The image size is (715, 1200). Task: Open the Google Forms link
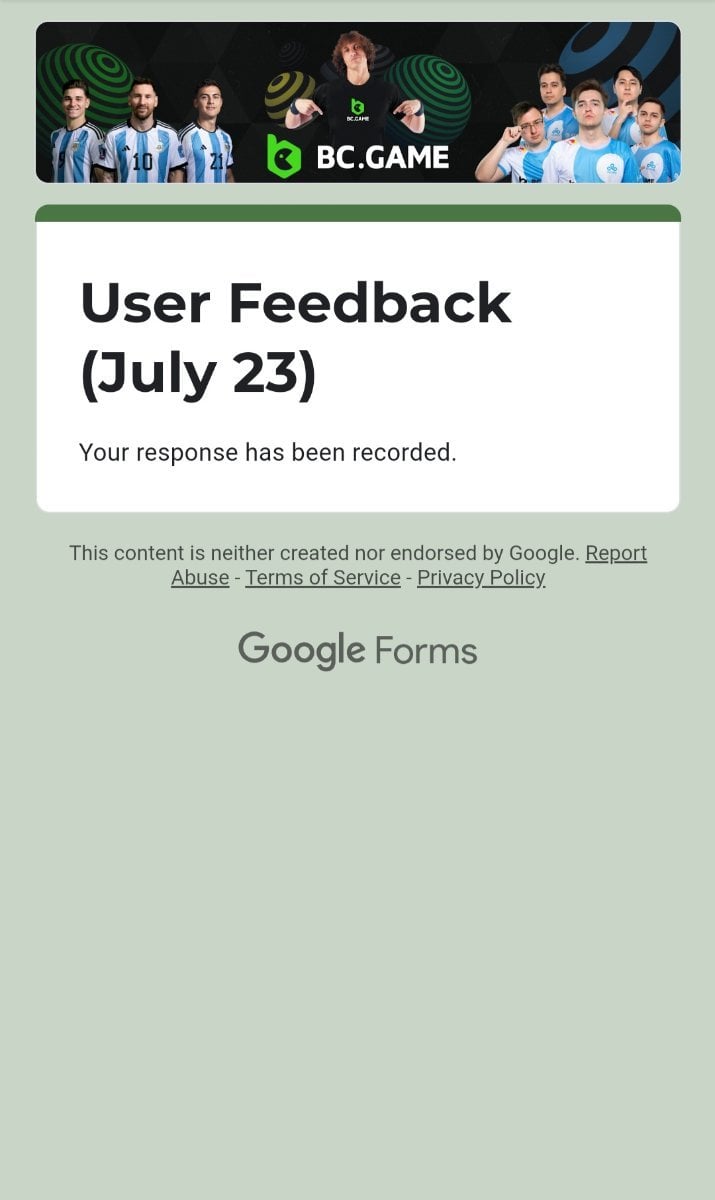(357, 651)
